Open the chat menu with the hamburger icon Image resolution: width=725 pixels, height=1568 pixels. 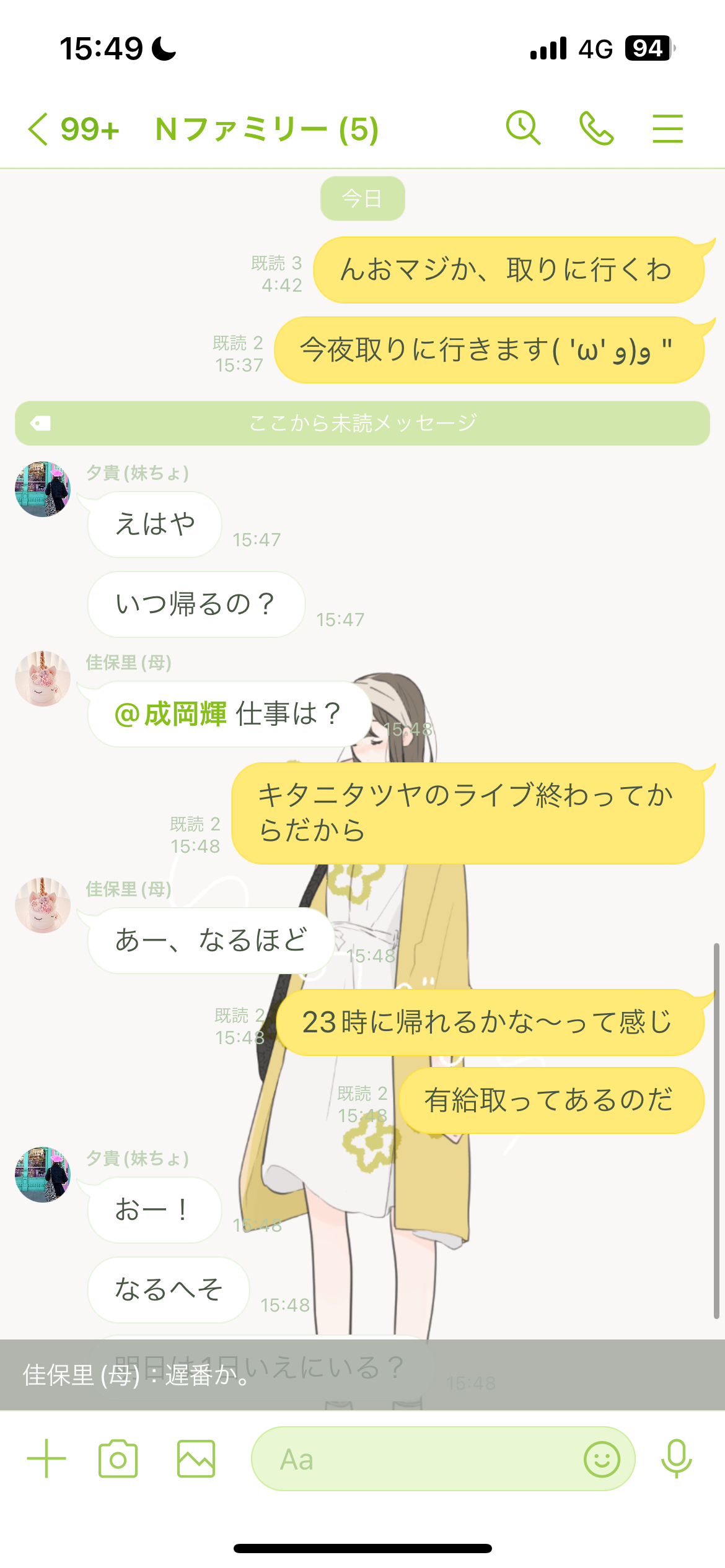point(667,127)
